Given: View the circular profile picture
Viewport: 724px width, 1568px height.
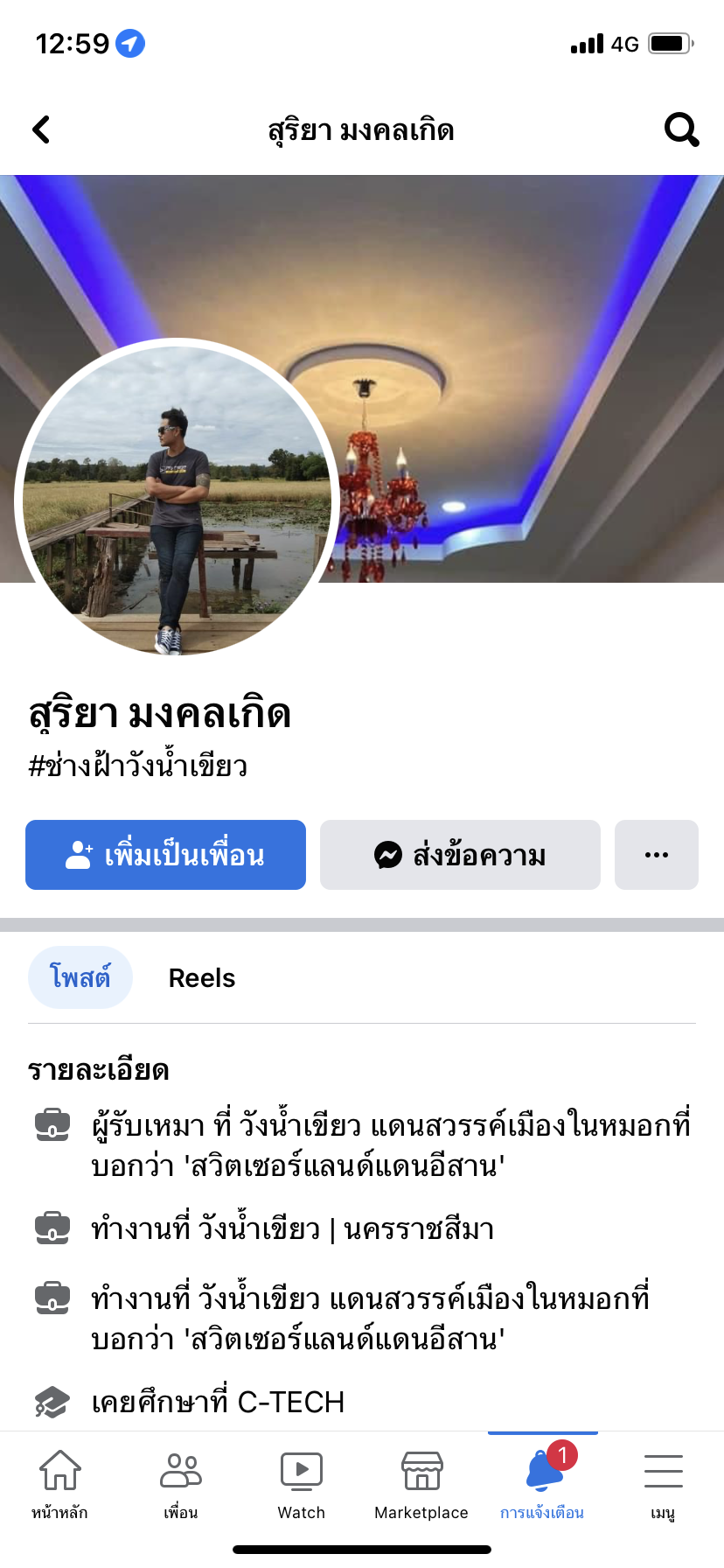Looking at the screenshot, I should [178, 500].
